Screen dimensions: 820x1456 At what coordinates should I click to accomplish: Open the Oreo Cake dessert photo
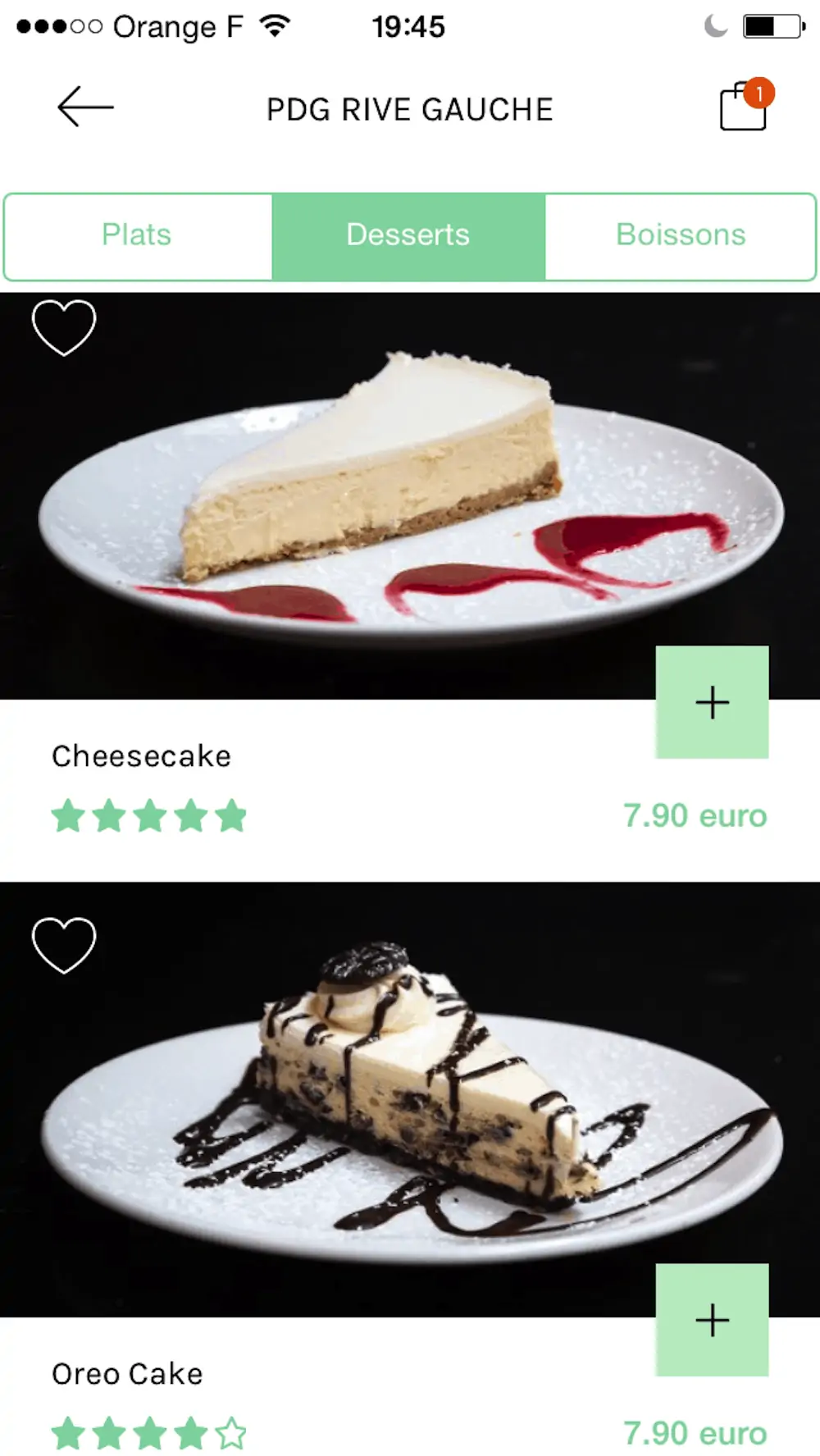point(410,1099)
